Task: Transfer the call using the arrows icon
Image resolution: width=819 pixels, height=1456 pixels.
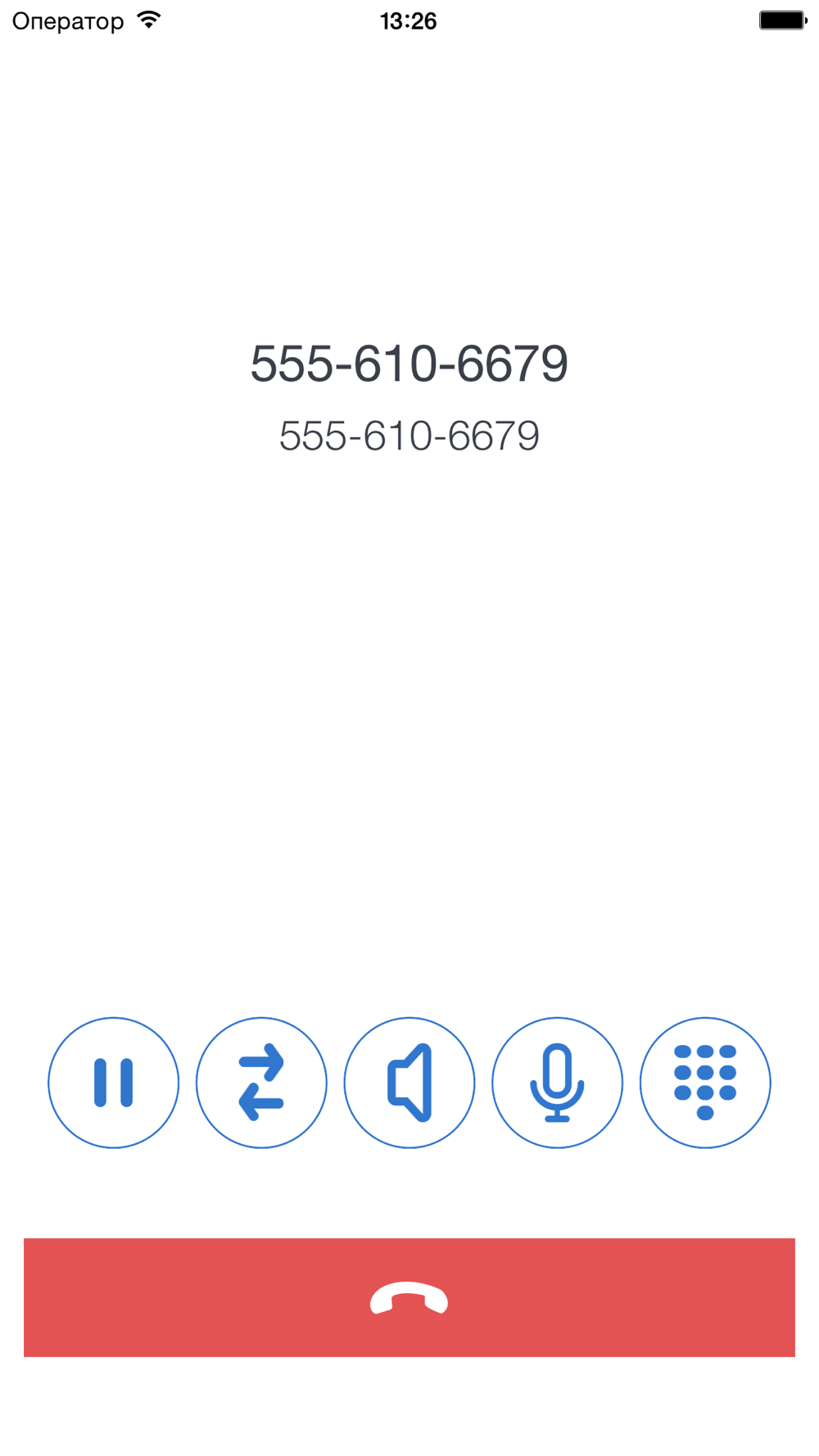Action: [x=261, y=1083]
